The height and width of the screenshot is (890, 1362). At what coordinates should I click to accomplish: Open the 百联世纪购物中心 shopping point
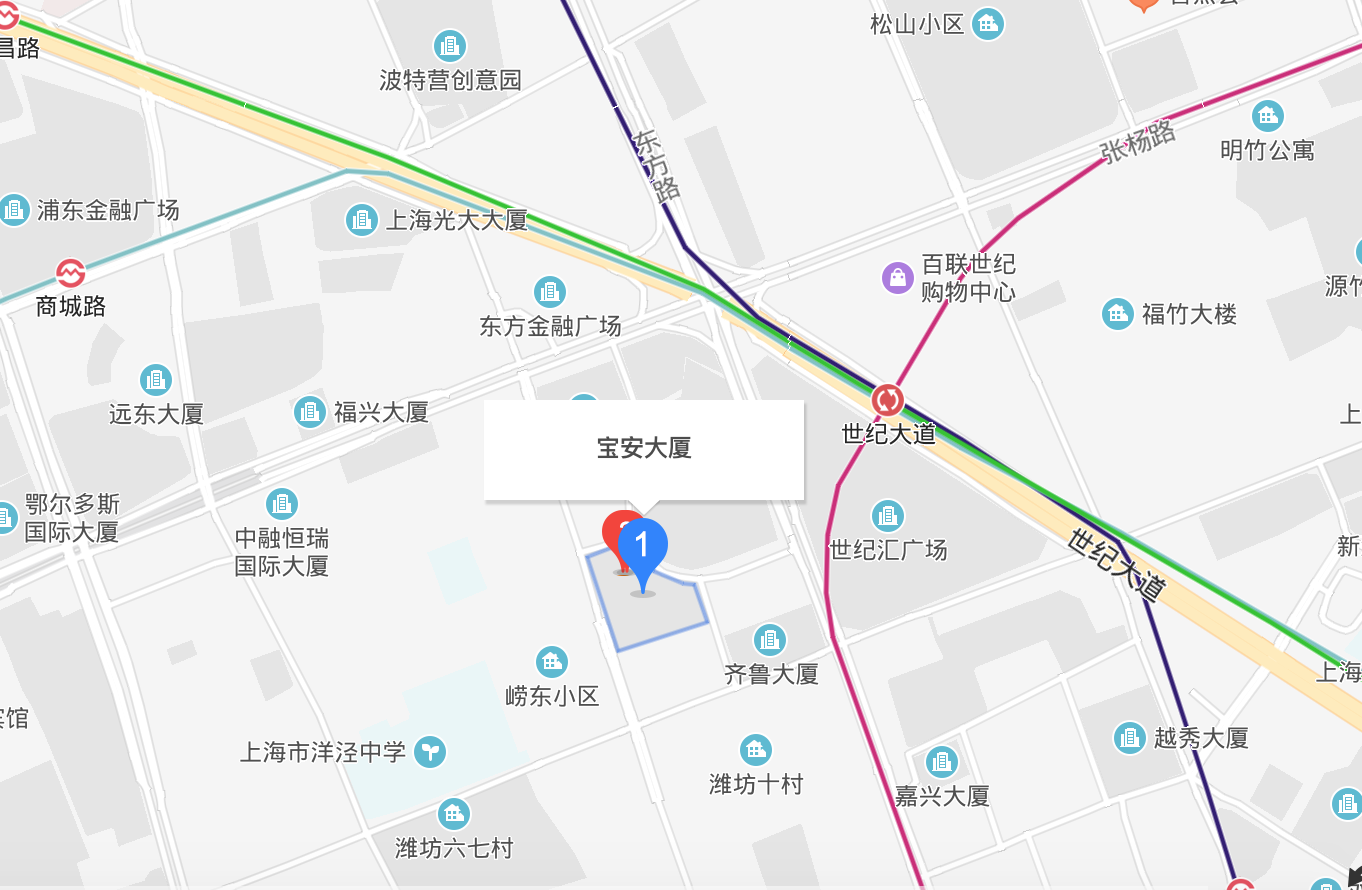[x=898, y=277]
